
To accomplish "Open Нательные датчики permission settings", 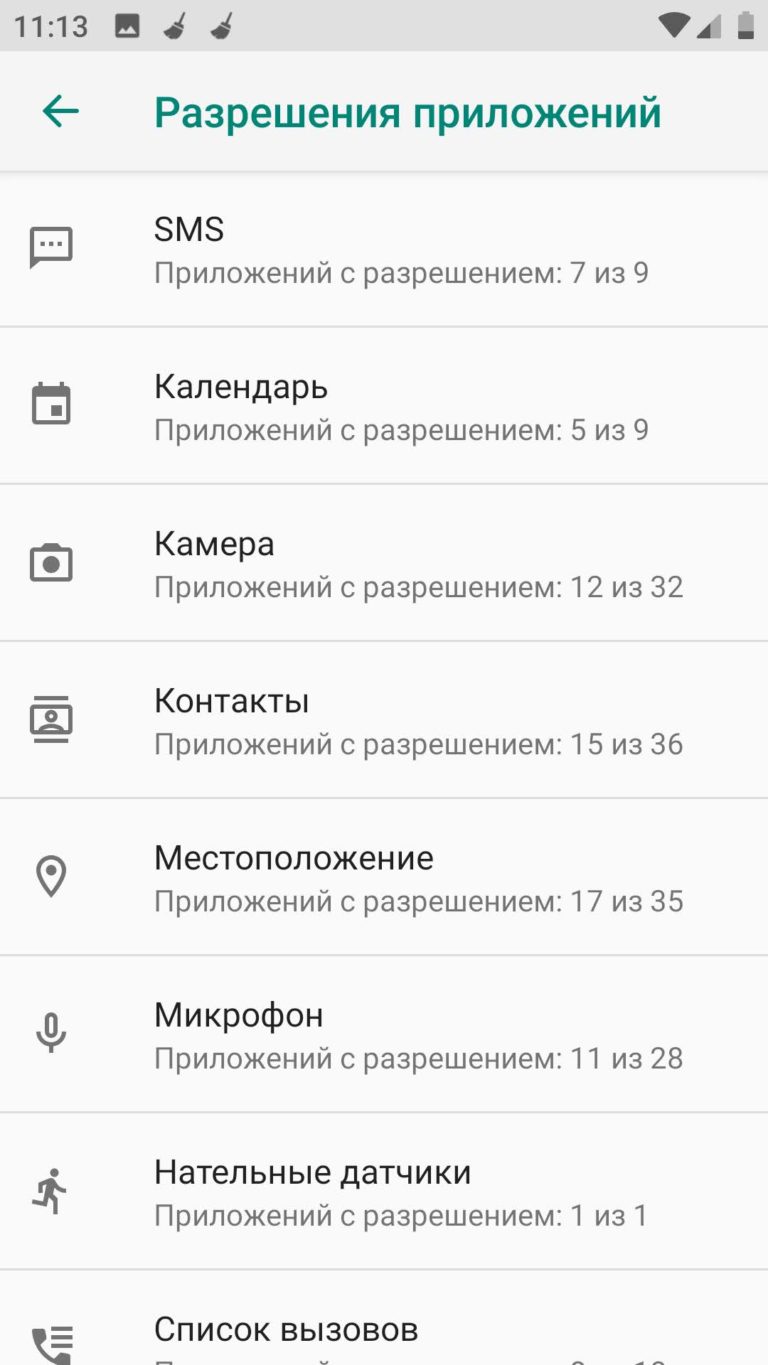I will pyautogui.click(x=400, y=1192).
